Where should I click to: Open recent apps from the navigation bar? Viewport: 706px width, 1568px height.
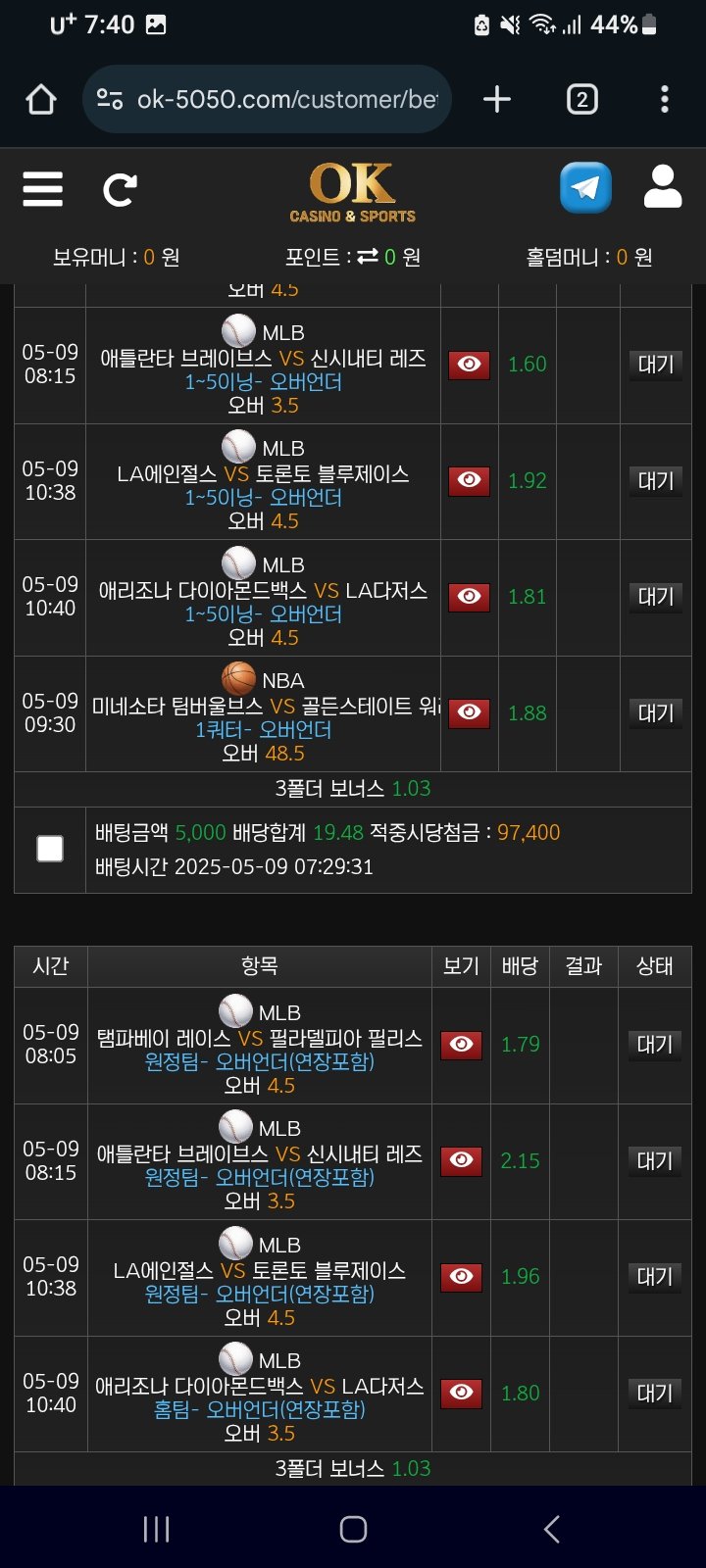click(x=156, y=1529)
